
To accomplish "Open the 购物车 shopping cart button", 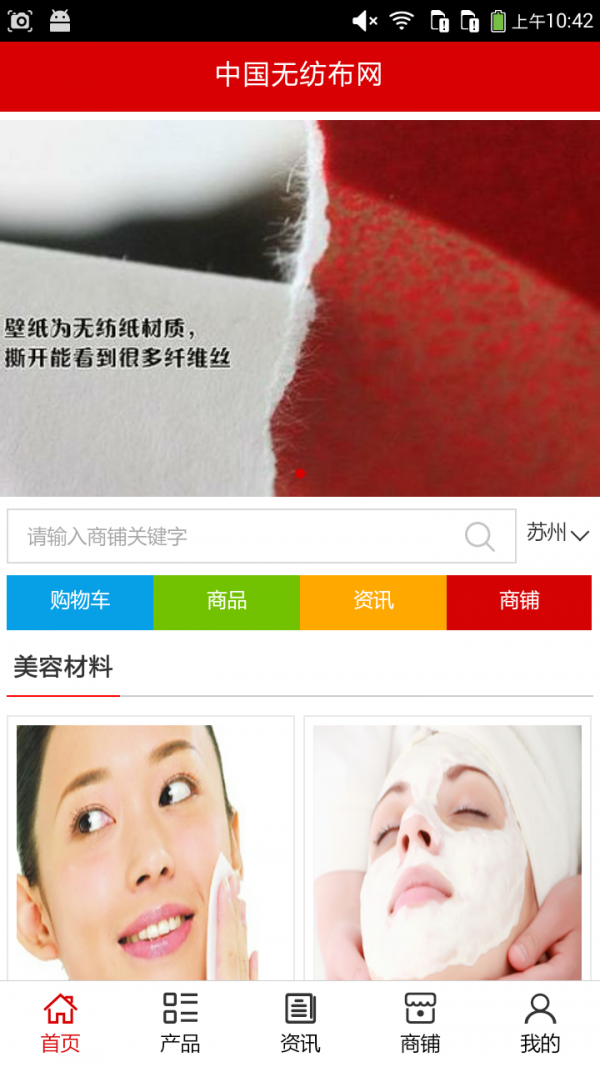I will pyautogui.click(x=80, y=601).
